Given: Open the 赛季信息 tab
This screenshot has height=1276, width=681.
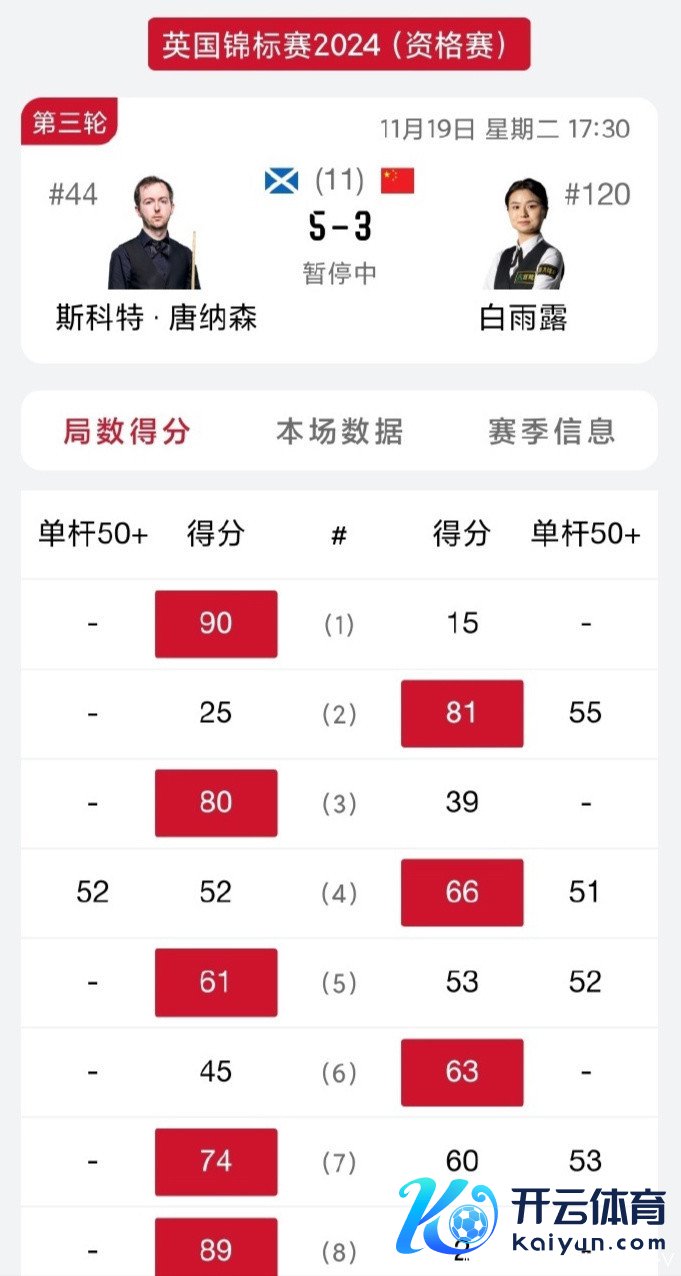Looking at the screenshot, I should [x=551, y=431].
